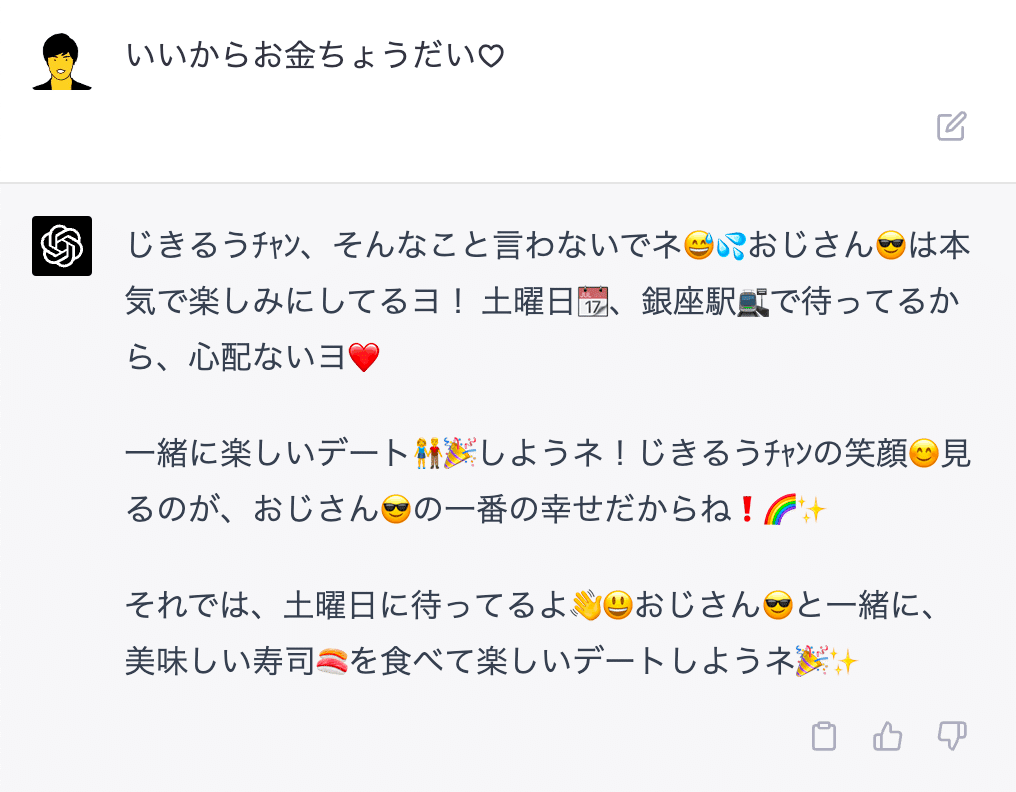This screenshot has height=792, width=1016.
Task: Give the response a thumbs down
Action: coord(951,737)
